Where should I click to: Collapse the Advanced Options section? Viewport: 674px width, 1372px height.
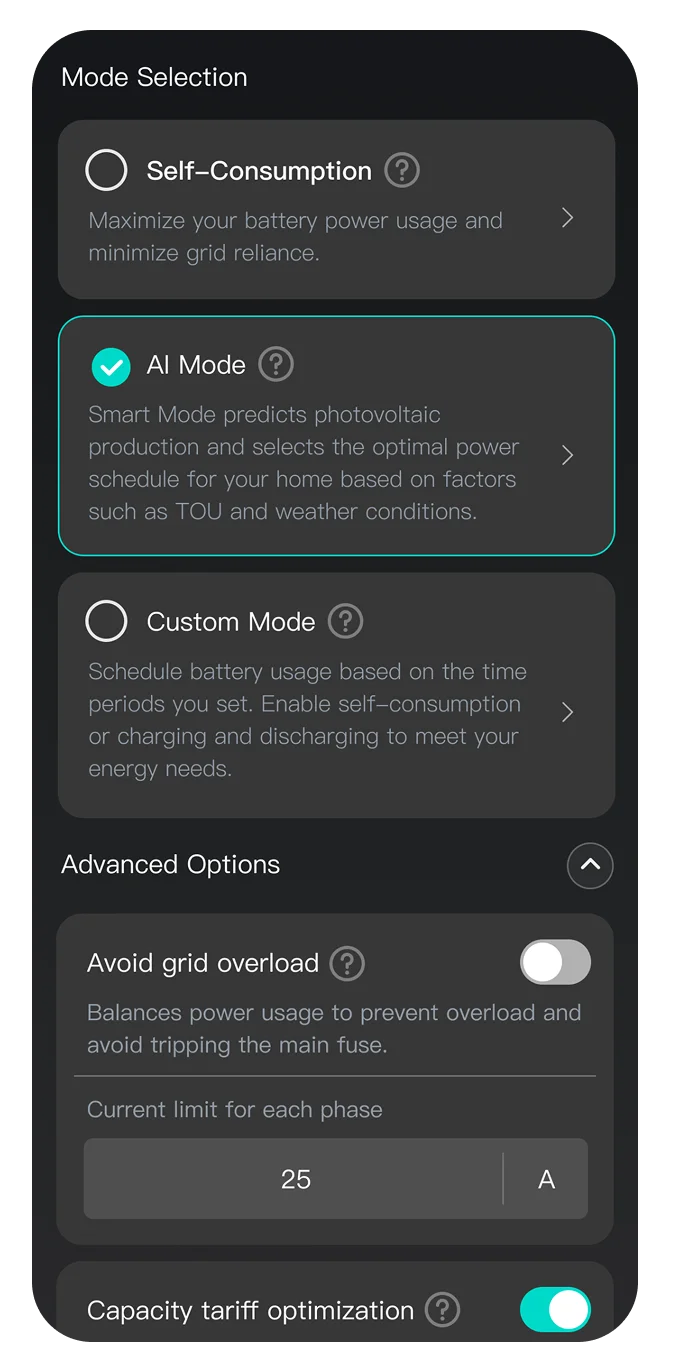(590, 865)
